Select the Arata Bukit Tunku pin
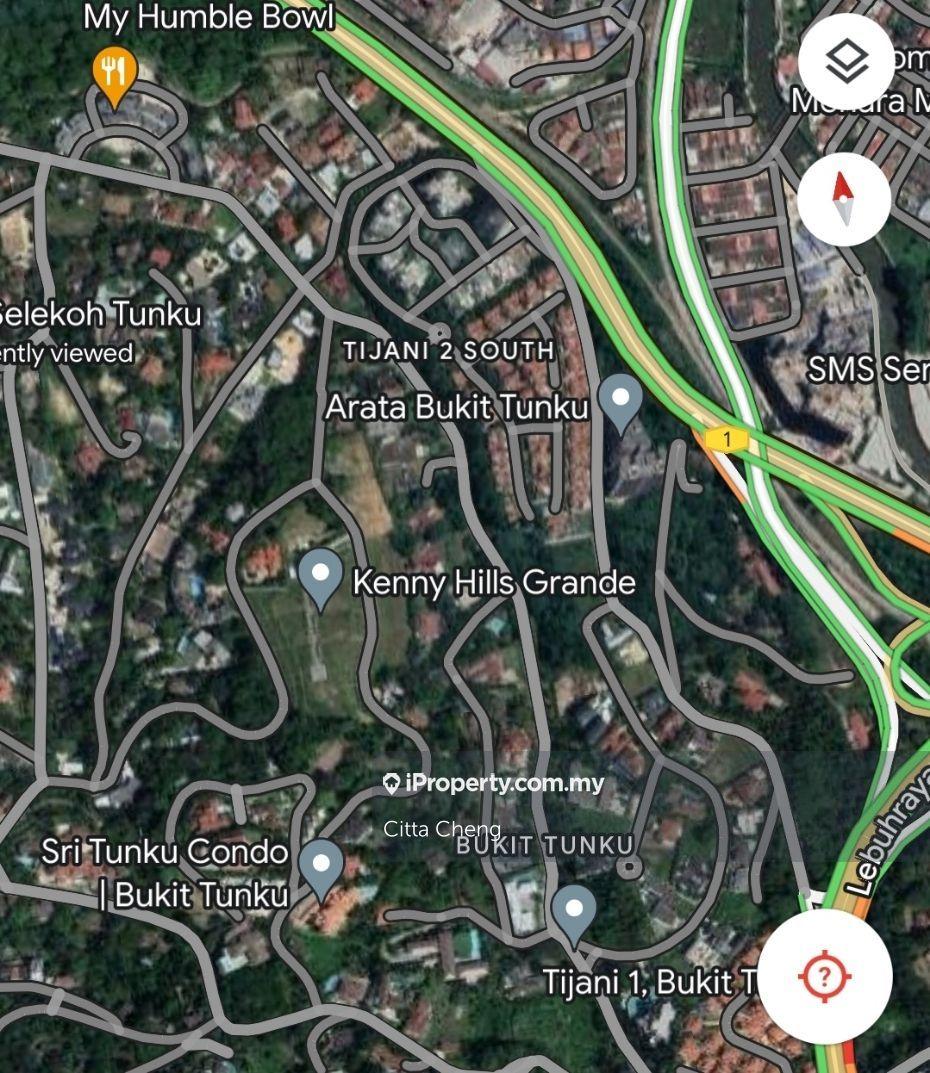Viewport: 930px width, 1073px height. pyautogui.click(x=620, y=402)
